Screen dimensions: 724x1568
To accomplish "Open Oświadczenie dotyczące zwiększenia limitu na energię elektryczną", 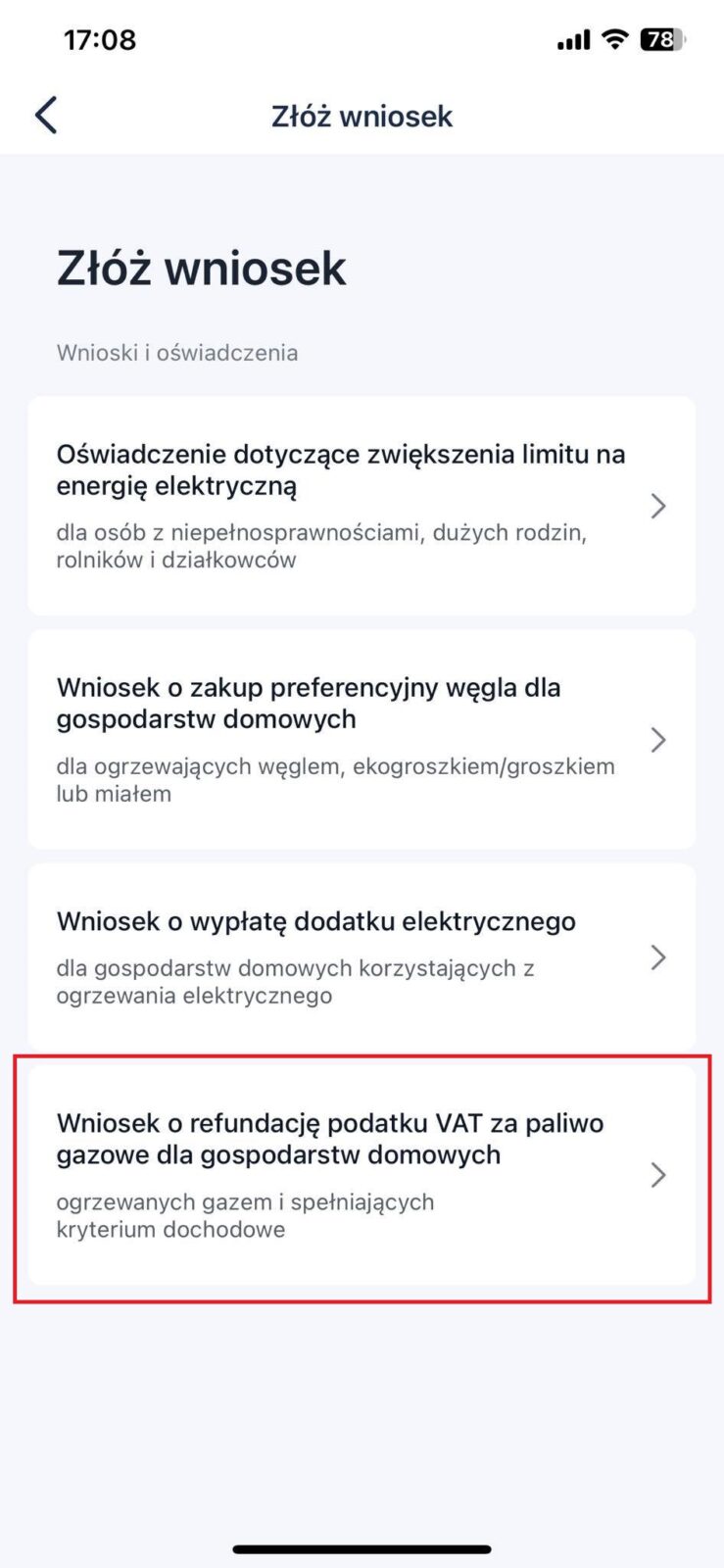I will [x=362, y=506].
